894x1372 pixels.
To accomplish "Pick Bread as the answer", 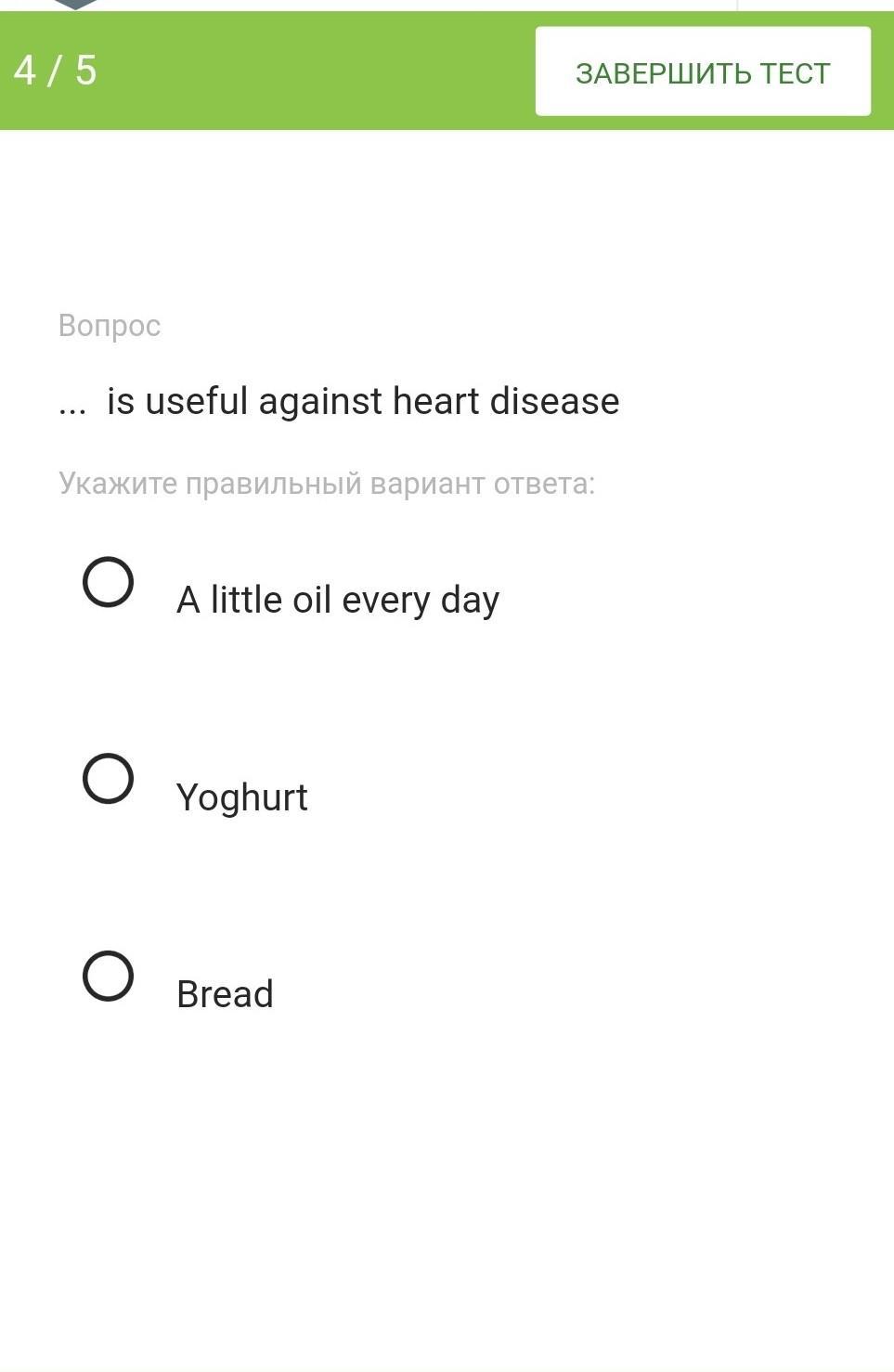I will point(109,977).
